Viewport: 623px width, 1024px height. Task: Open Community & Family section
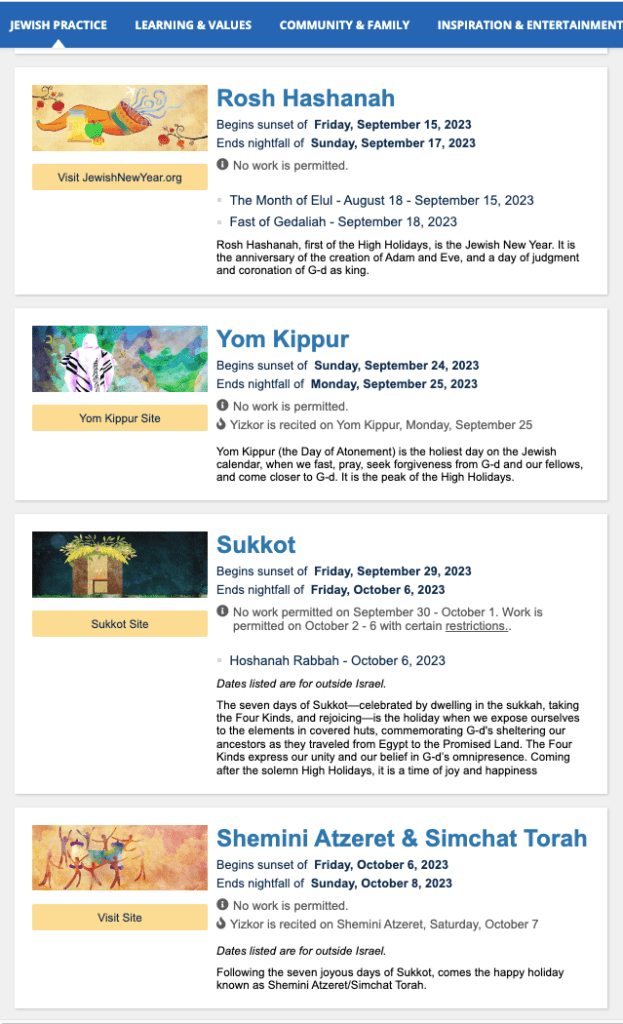[344, 25]
